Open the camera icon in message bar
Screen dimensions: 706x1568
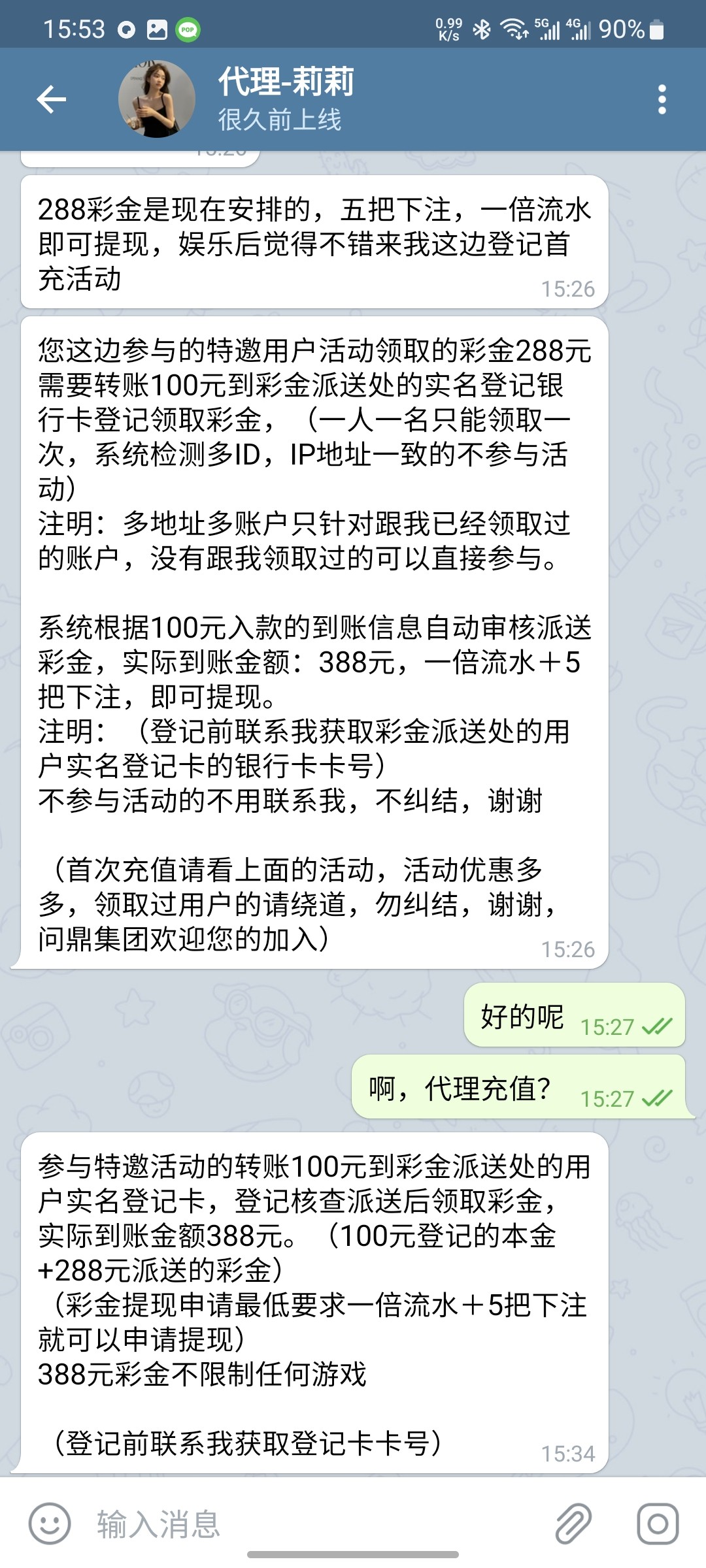pos(658,1524)
